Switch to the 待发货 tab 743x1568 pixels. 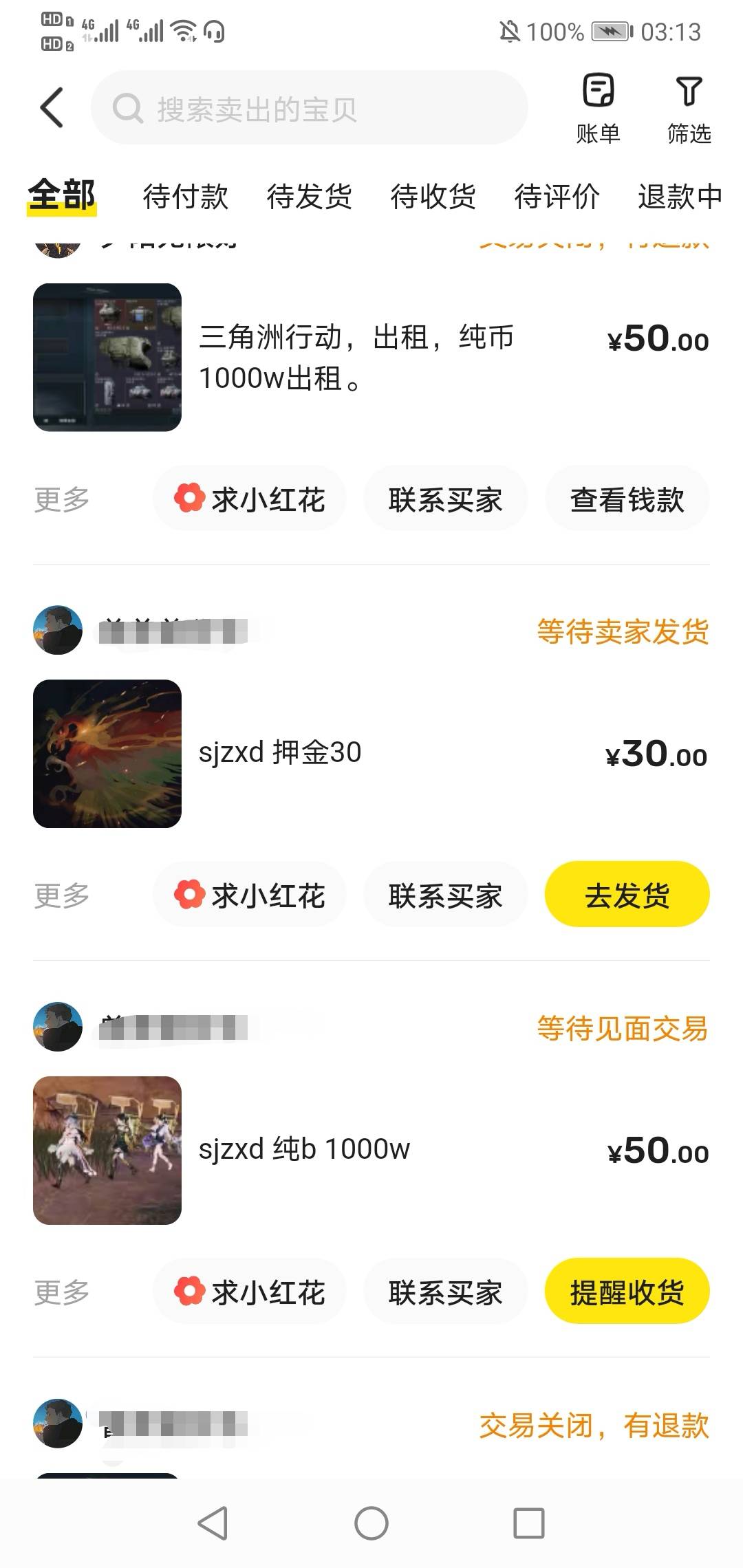(x=309, y=197)
